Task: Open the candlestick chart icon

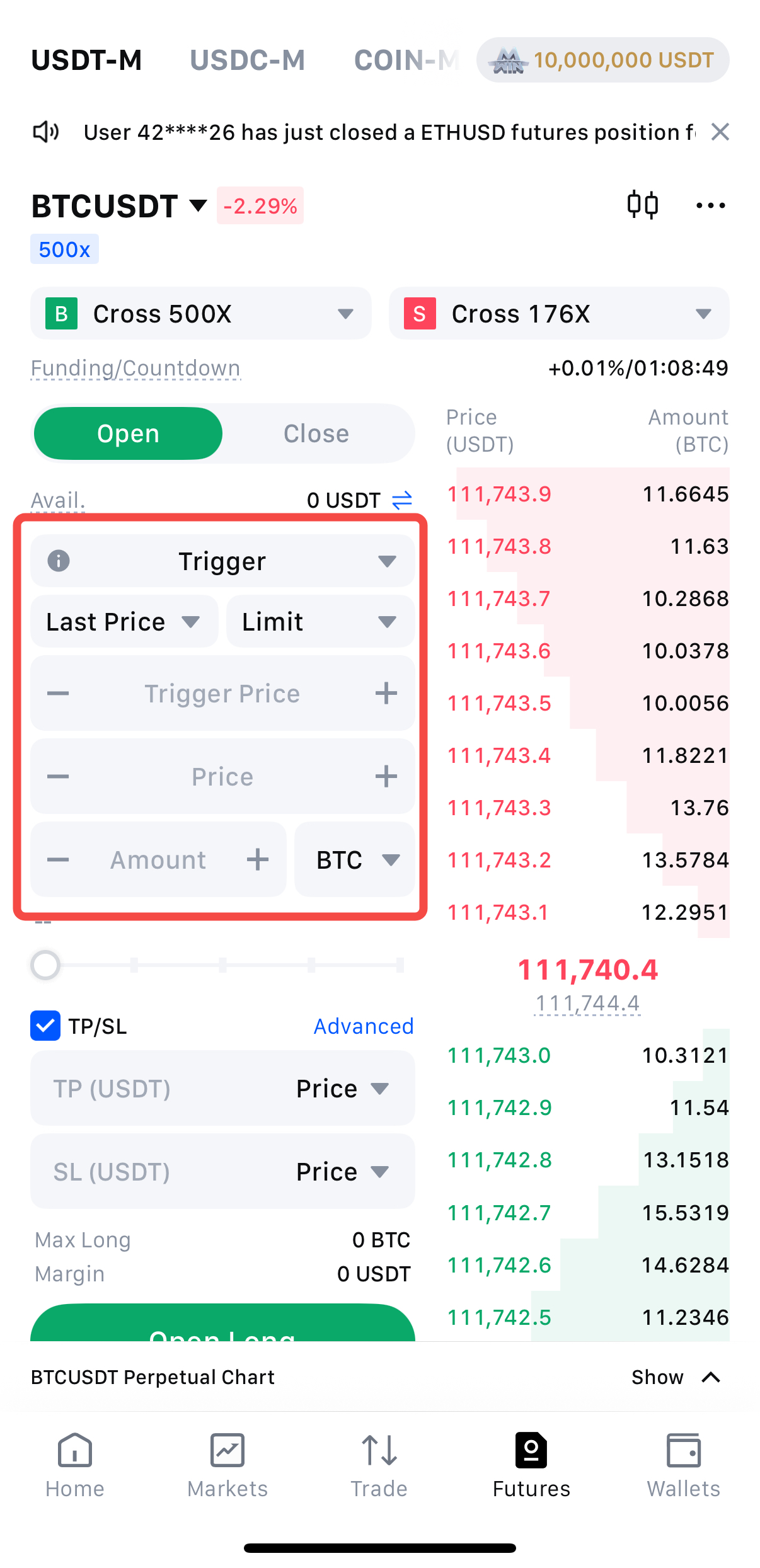Action: pos(643,205)
